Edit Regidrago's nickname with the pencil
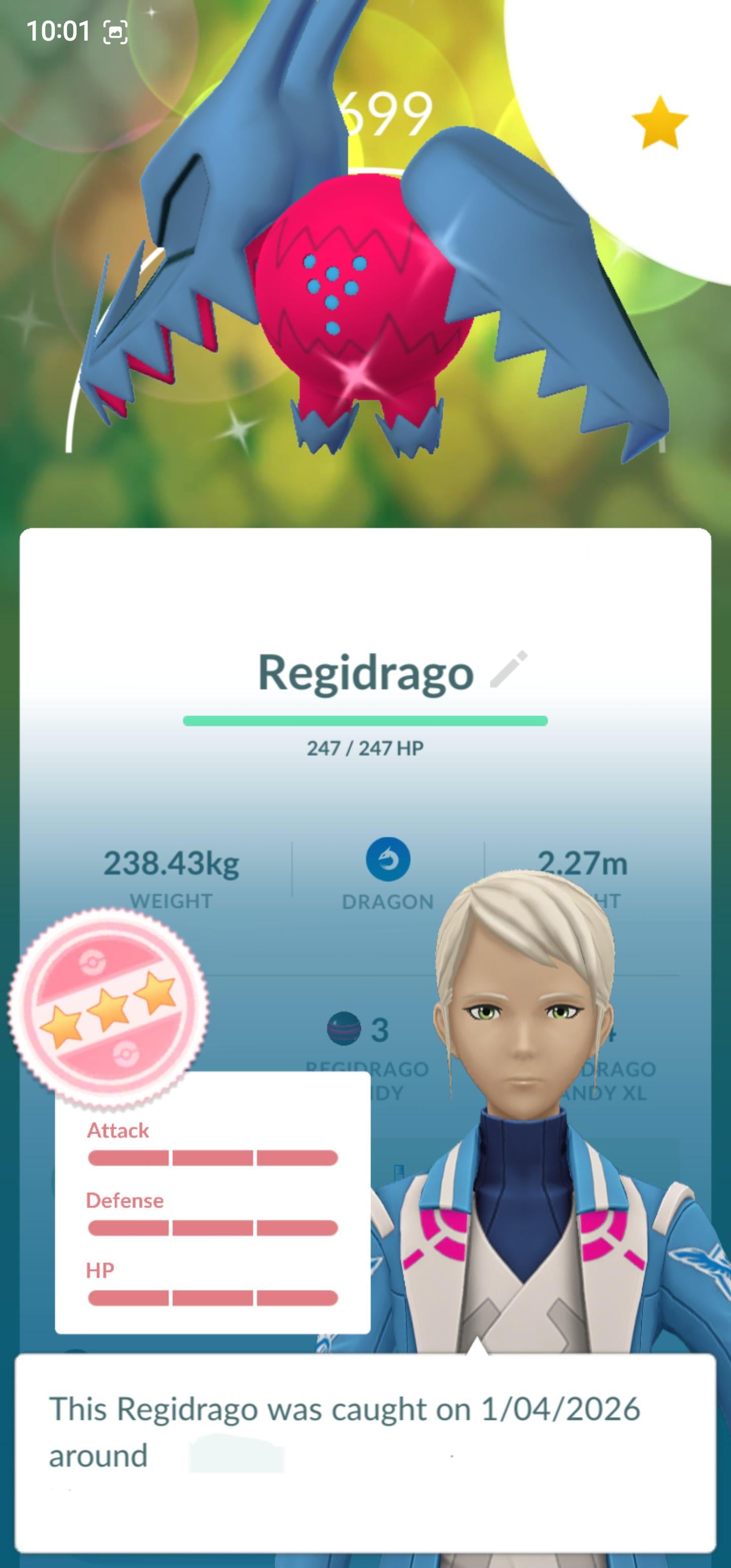 (x=508, y=670)
